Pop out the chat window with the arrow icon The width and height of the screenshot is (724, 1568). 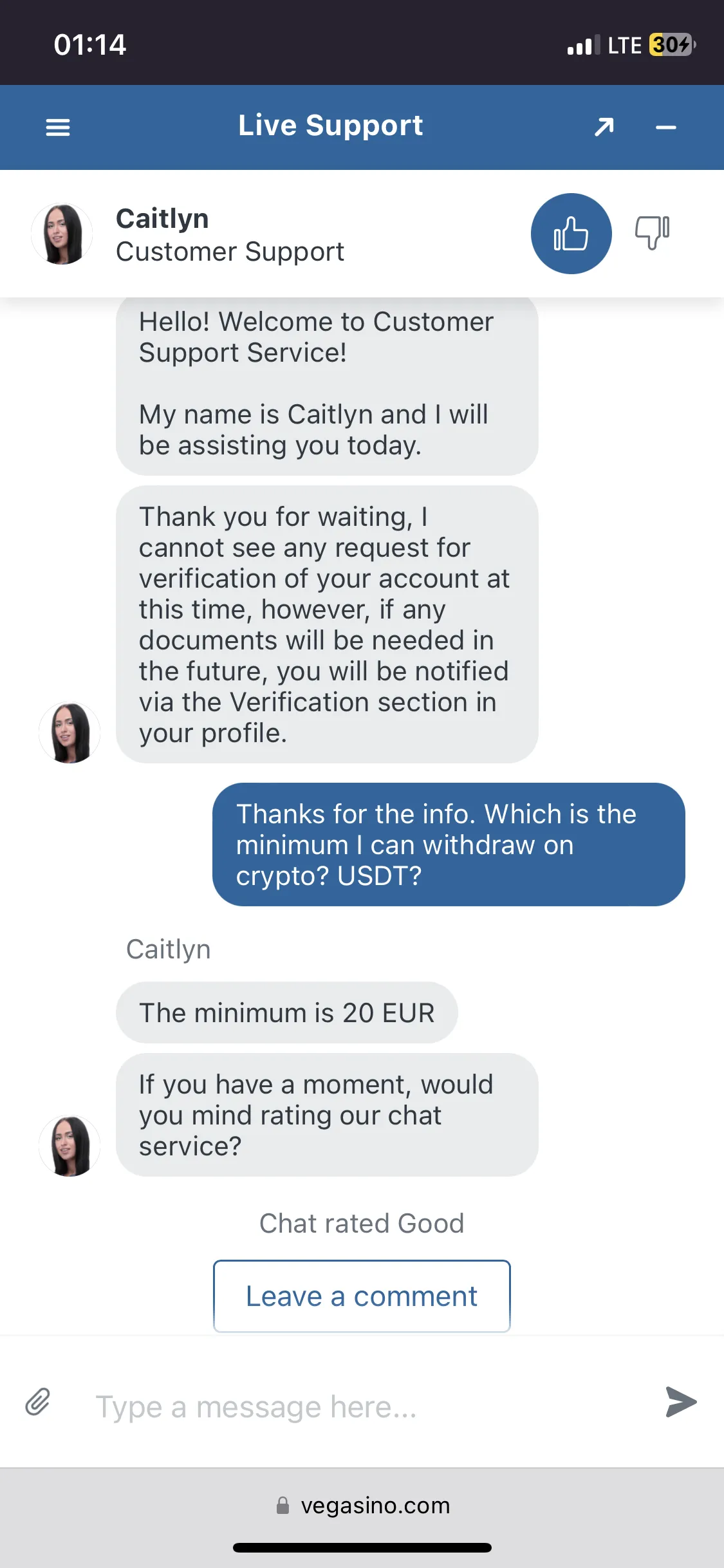pyautogui.click(x=604, y=127)
